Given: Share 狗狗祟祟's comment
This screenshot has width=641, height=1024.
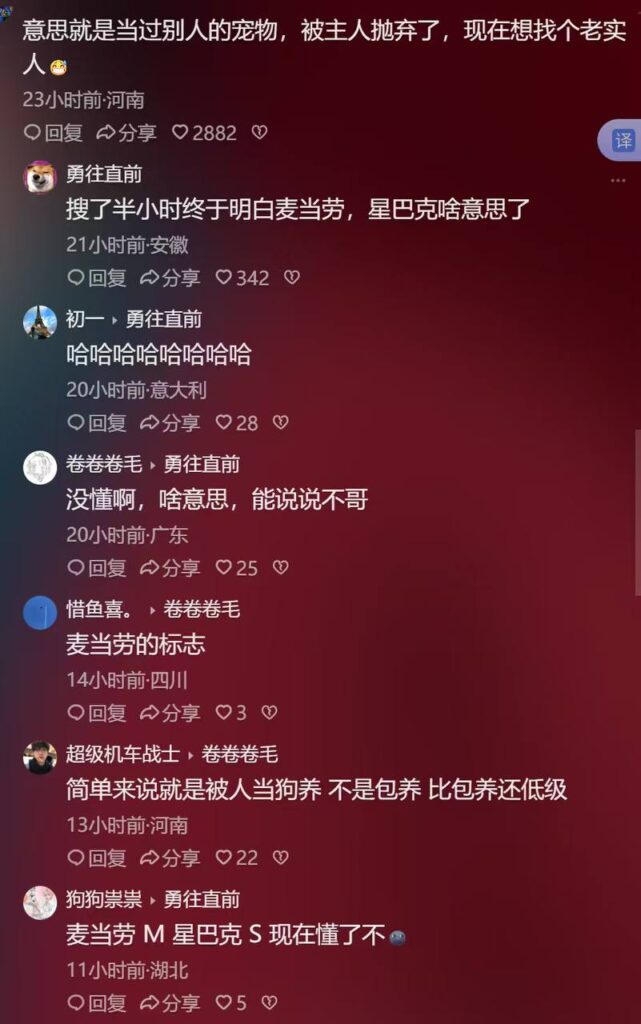Looking at the screenshot, I should tap(170, 1002).
